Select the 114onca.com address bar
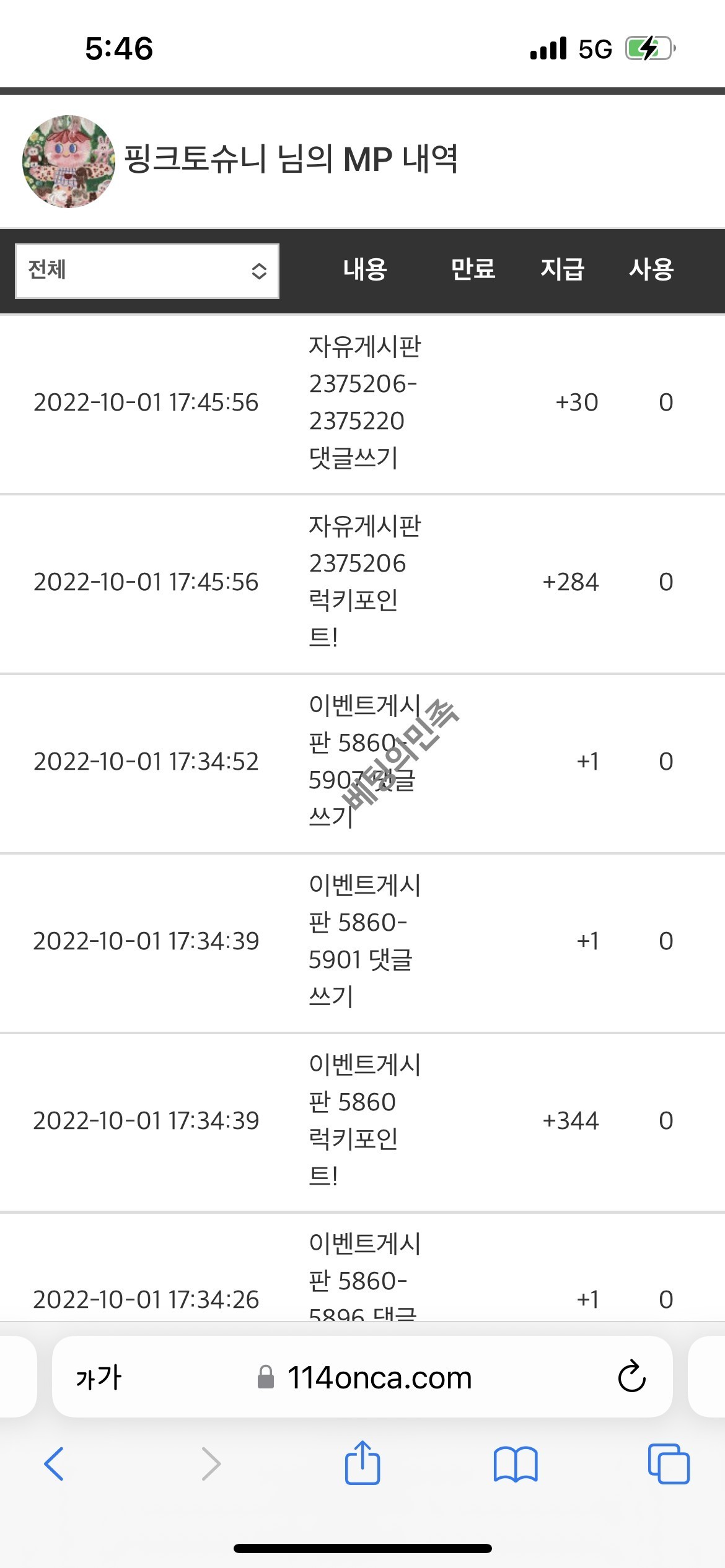The width and height of the screenshot is (725, 1568). (x=378, y=1378)
